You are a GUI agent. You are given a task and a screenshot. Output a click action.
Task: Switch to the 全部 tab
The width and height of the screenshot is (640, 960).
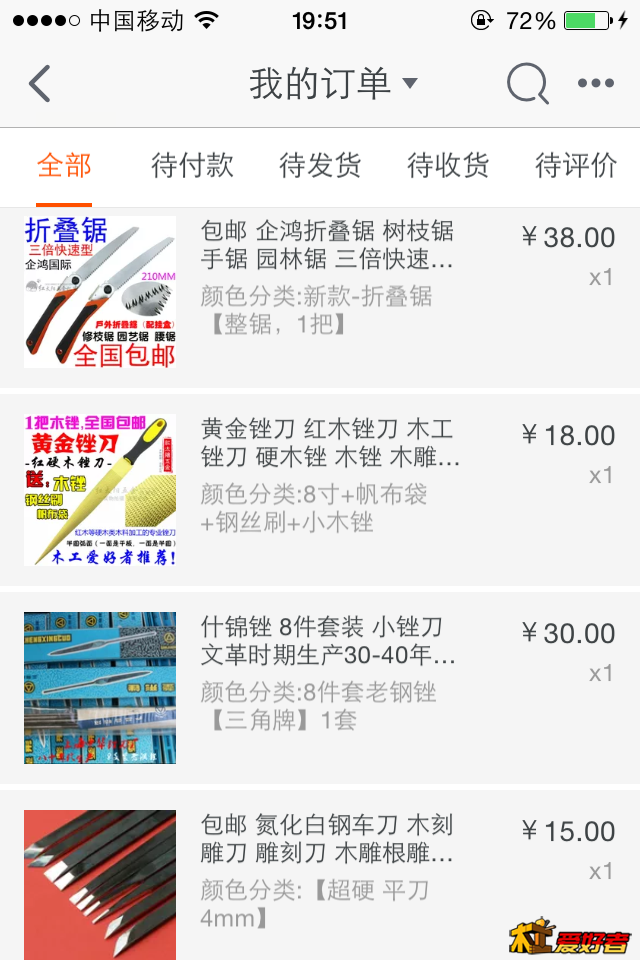(64, 165)
